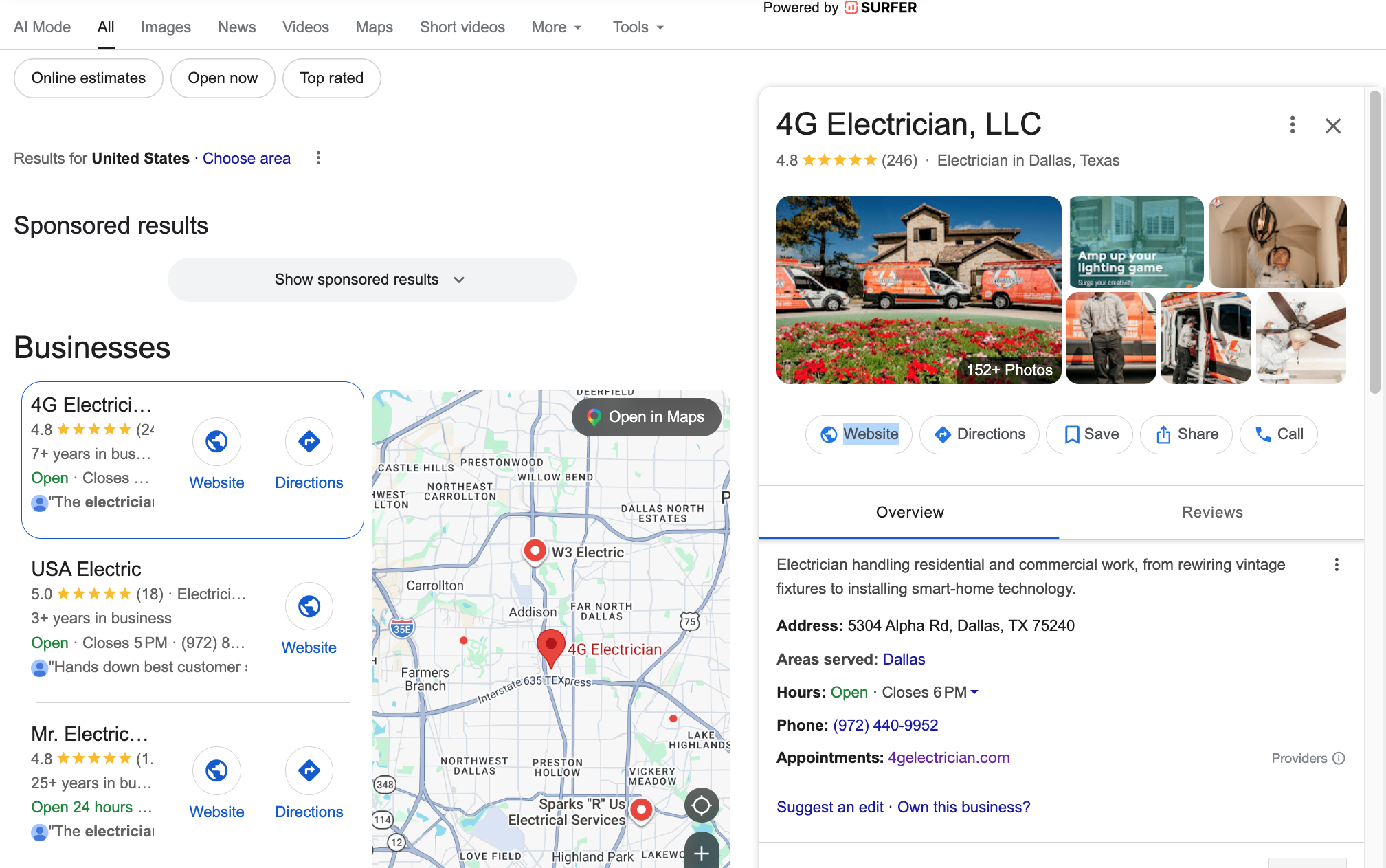Switch to the Images search tab
Image resolution: width=1386 pixels, height=868 pixels.
[166, 27]
